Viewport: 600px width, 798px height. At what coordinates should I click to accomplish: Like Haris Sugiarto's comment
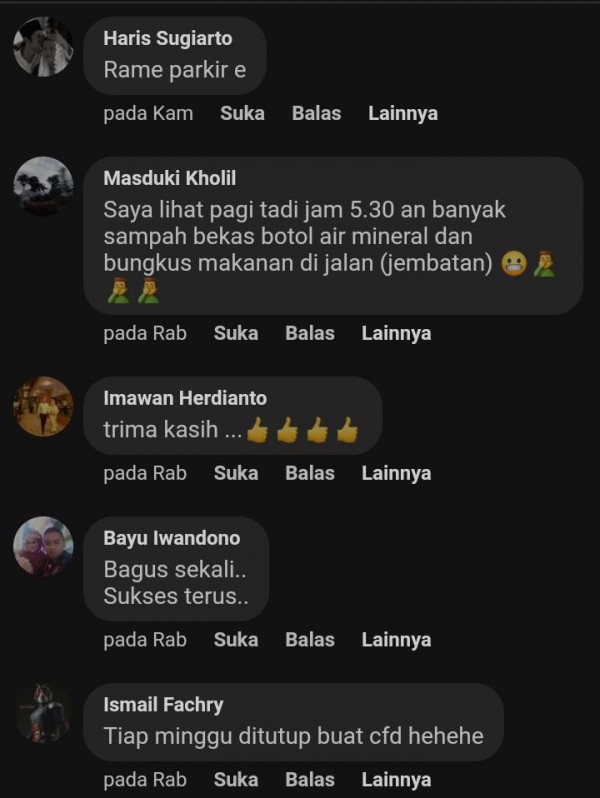(x=242, y=113)
